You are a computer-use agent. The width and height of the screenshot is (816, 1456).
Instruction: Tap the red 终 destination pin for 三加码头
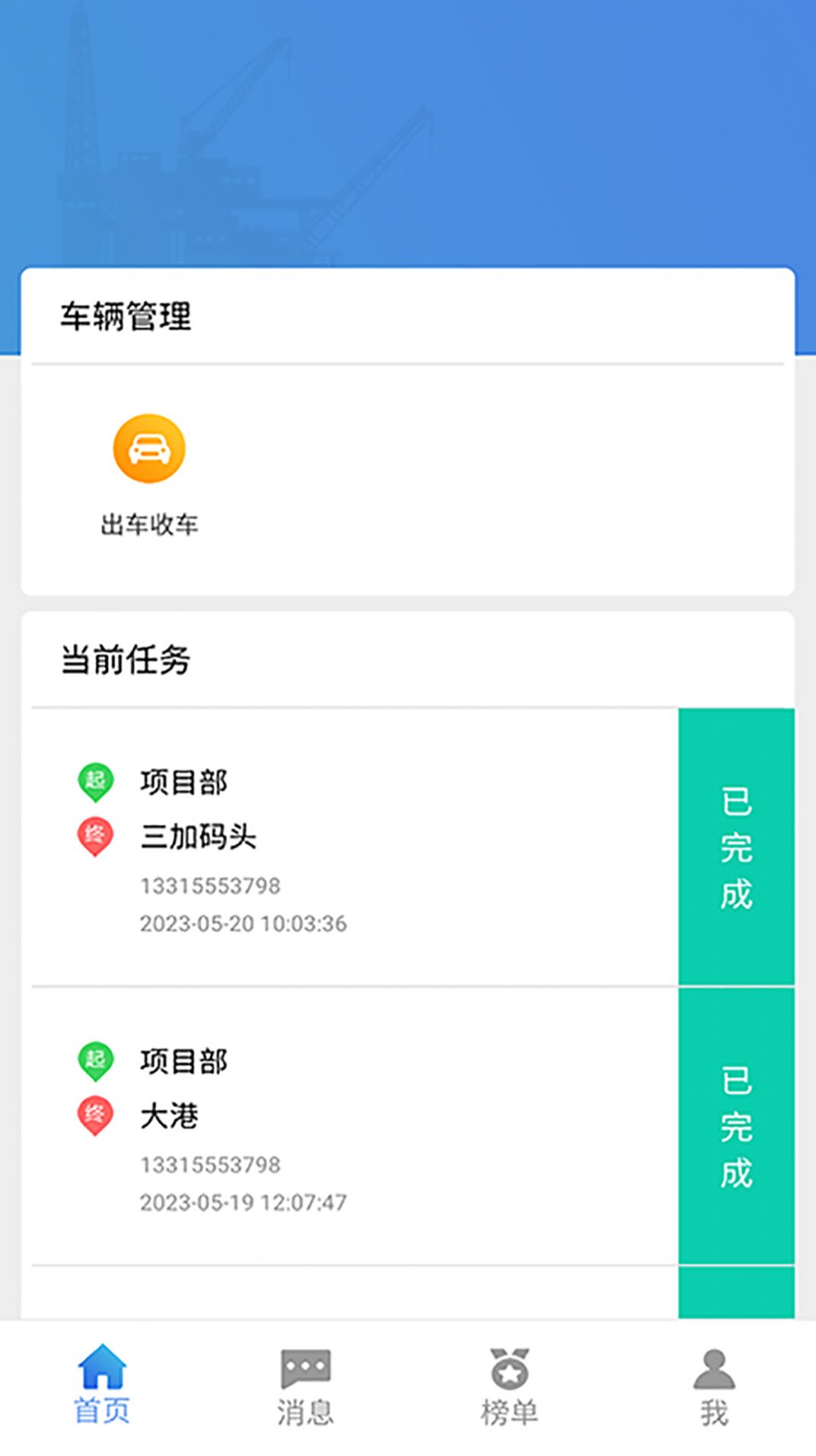(96, 835)
